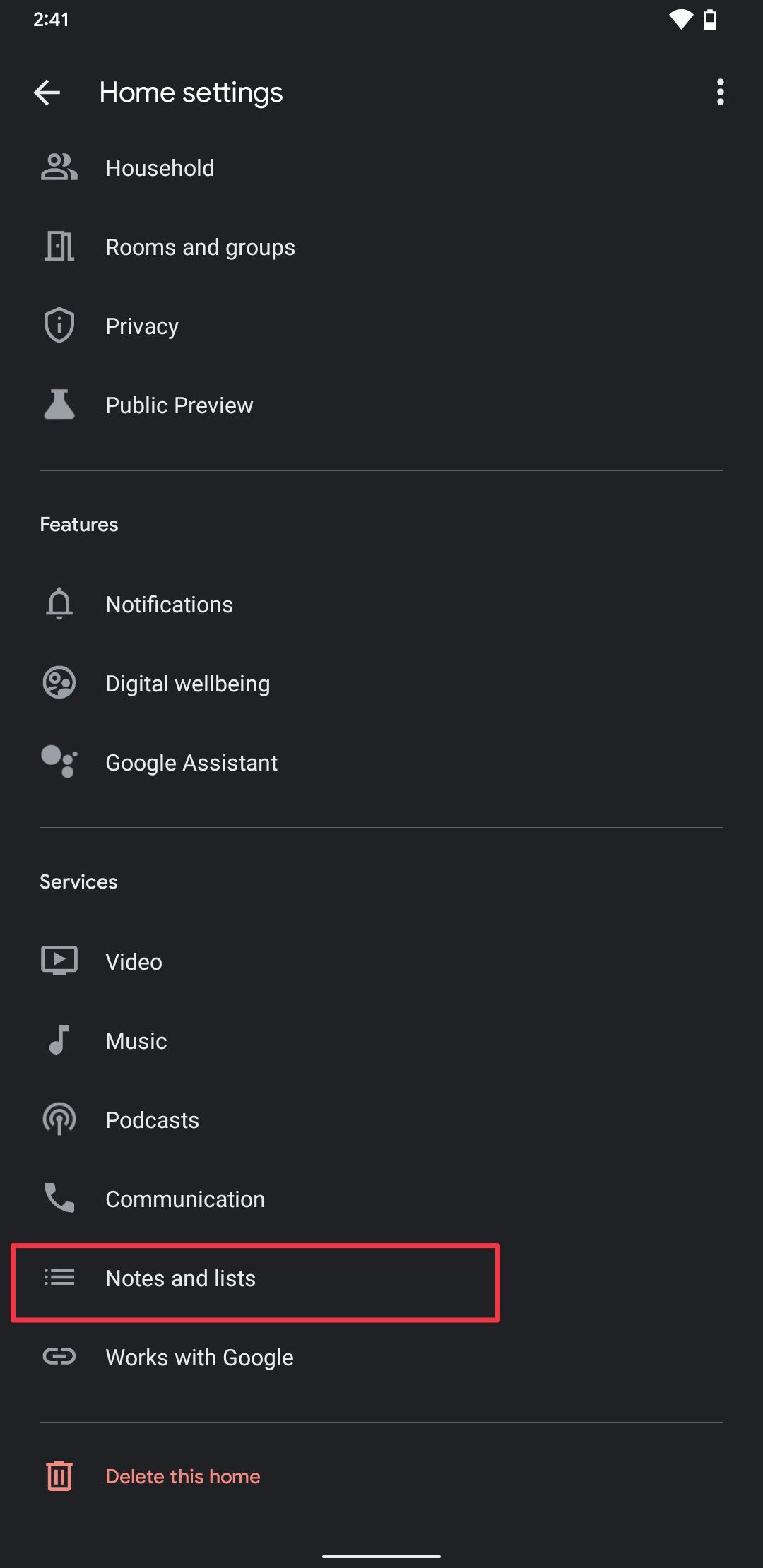Click the Notifications bell icon

pyautogui.click(x=59, y=604)
